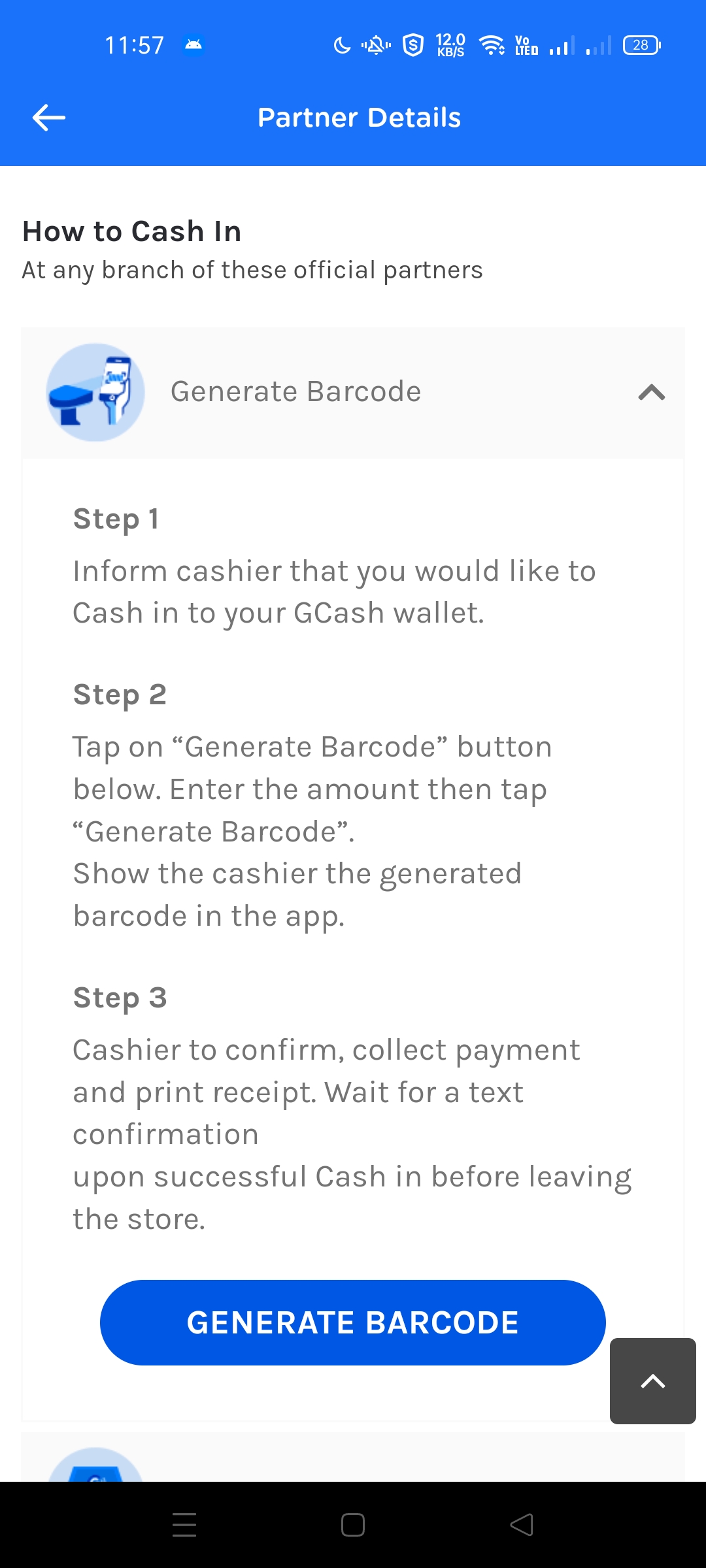Tap the Android notification icon beside the clock
The image size is (706, 1568).
coord(192,44)
